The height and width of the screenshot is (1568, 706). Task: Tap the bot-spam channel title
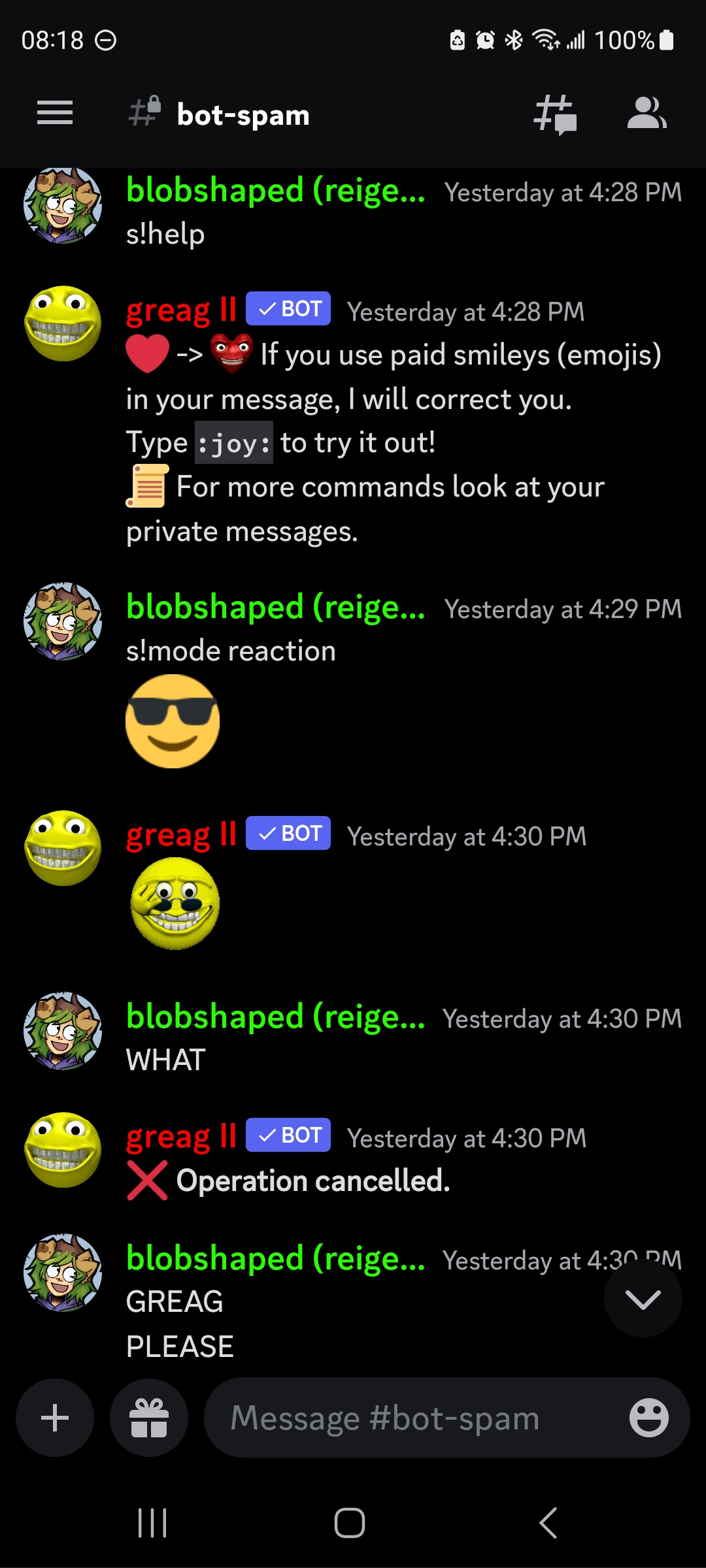243,115
